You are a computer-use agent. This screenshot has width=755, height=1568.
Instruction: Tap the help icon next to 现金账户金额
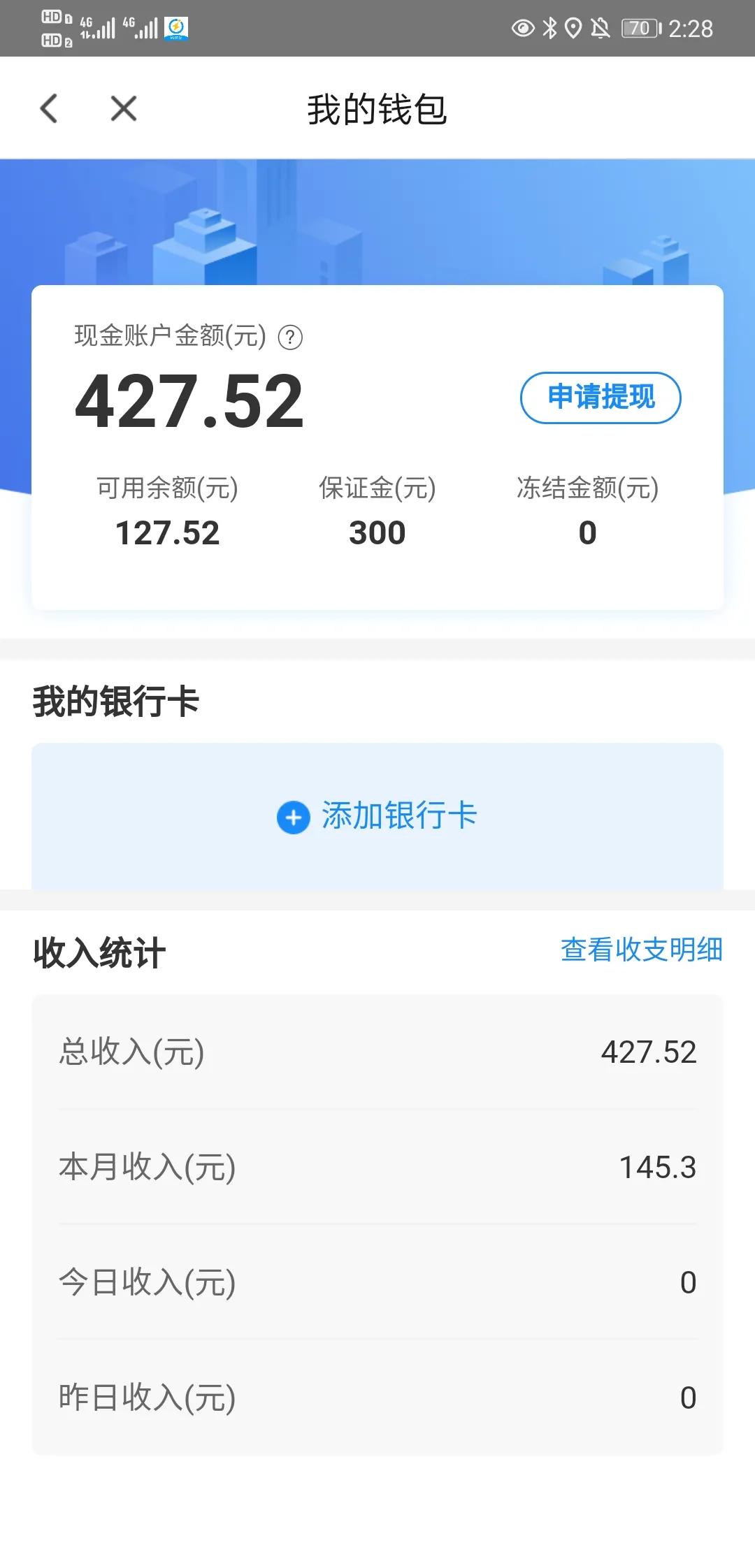click(289, 337)
